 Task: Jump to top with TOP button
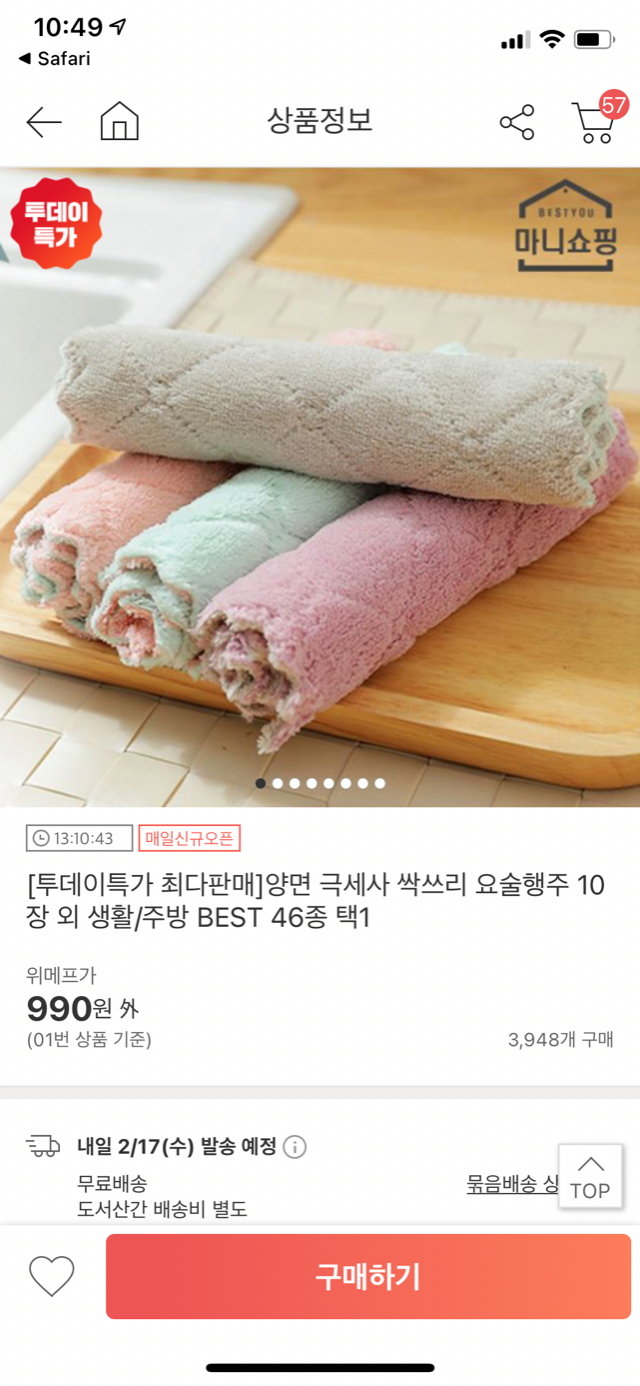(590, 1176)
